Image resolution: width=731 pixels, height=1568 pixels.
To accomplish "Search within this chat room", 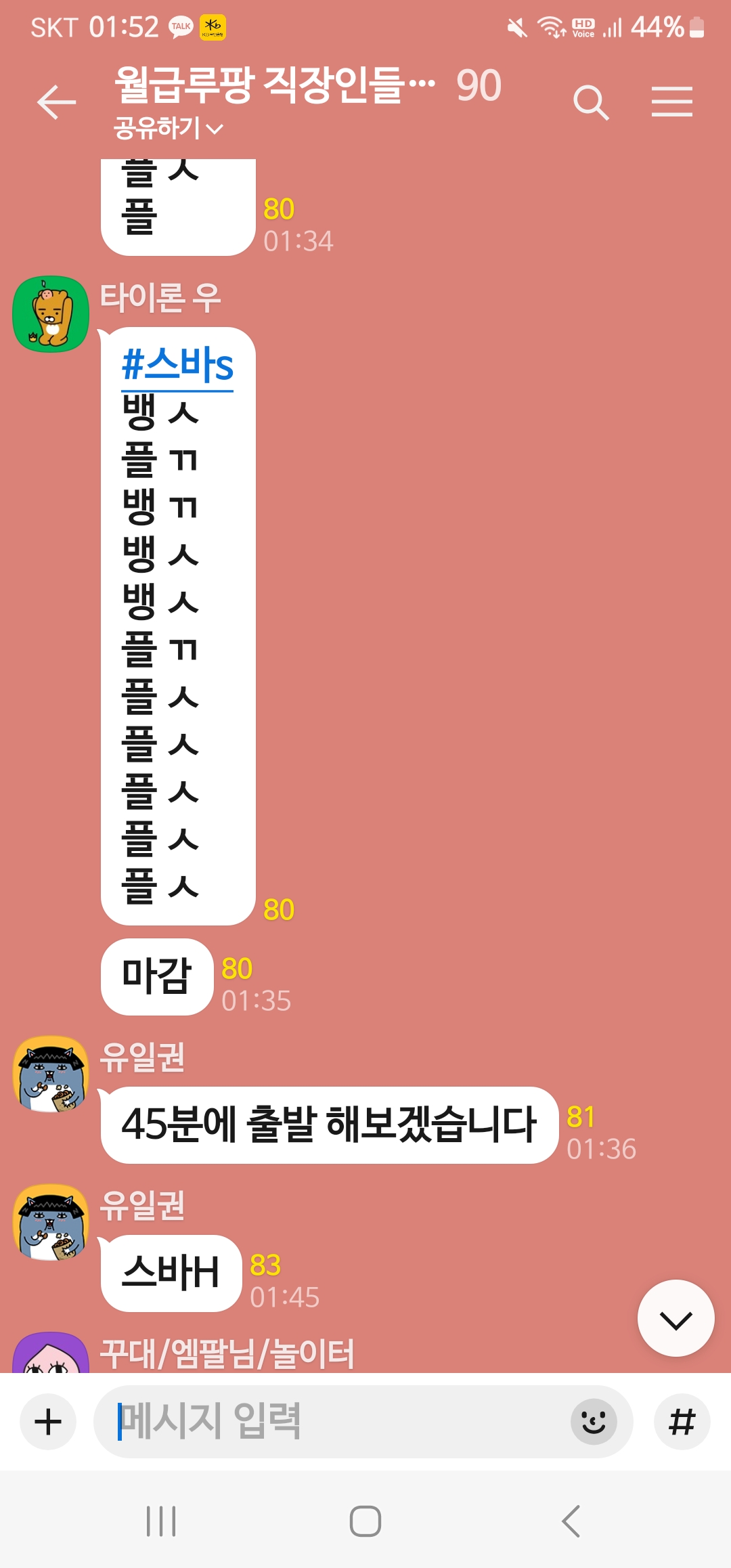I will point(591,103).
